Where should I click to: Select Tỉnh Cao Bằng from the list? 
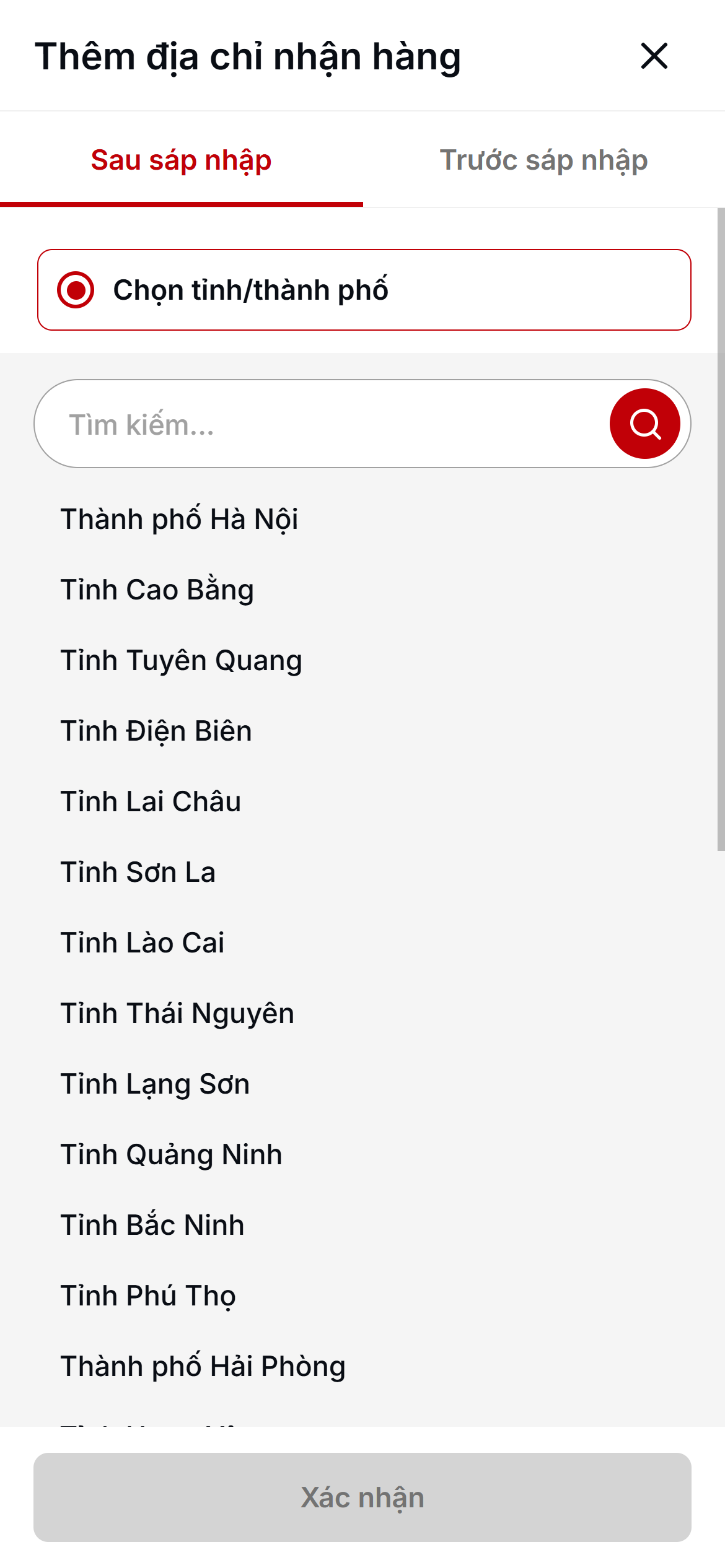(157, 590)
